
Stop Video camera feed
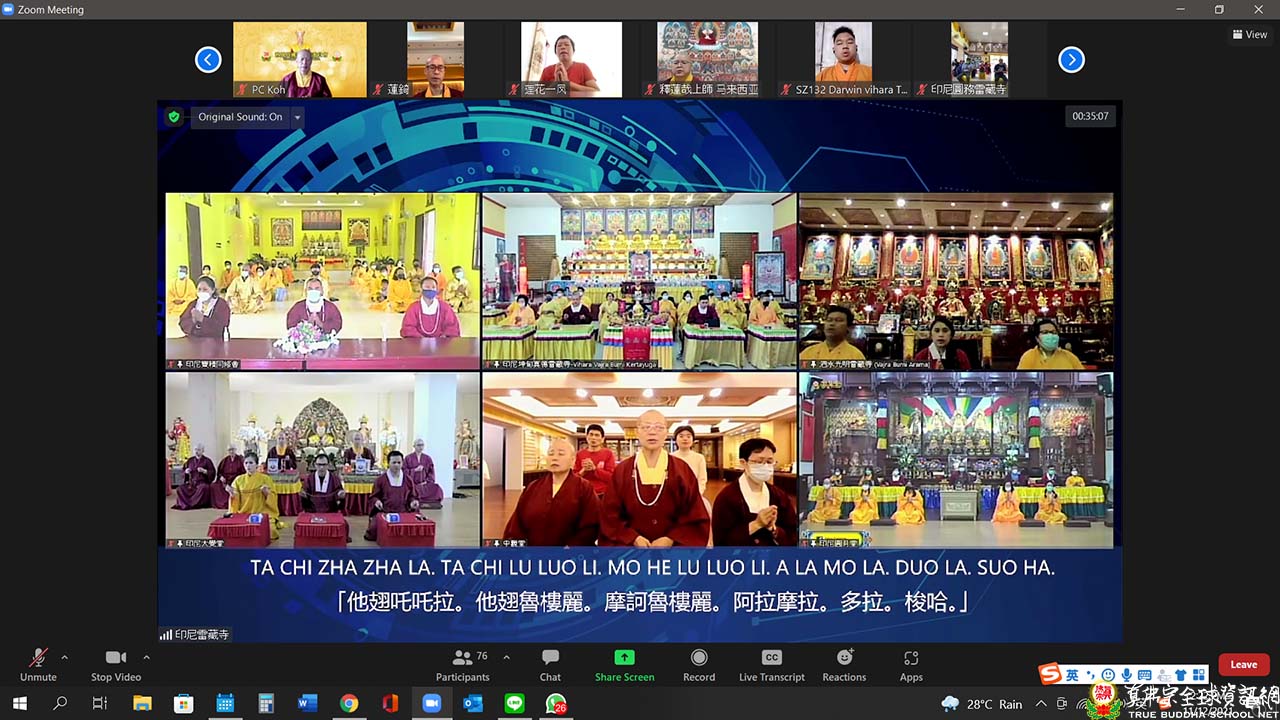[x=116, y=664]
